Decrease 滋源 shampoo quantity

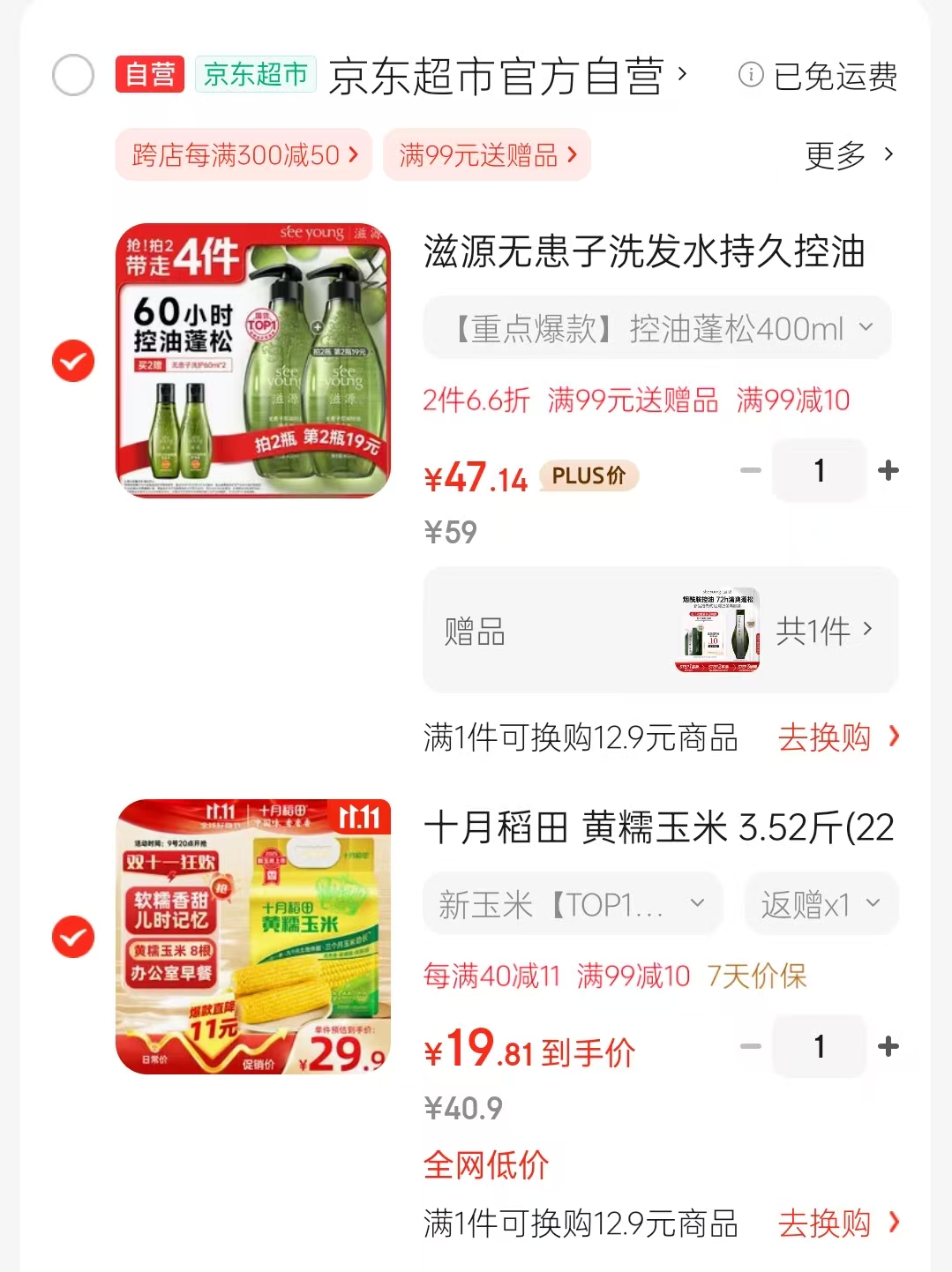(751, 471)
